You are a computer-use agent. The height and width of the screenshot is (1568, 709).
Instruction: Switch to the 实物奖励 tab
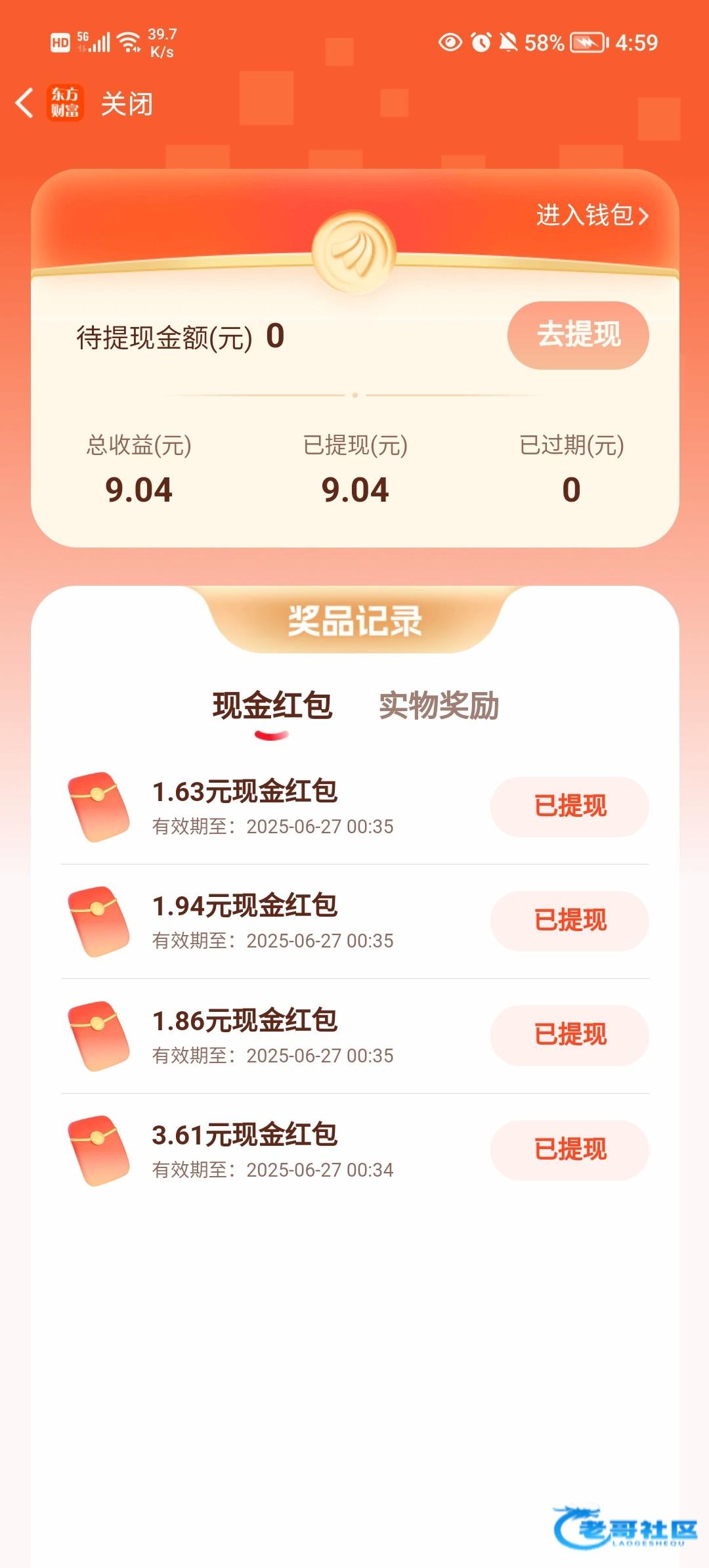click(x=439, y=707)
